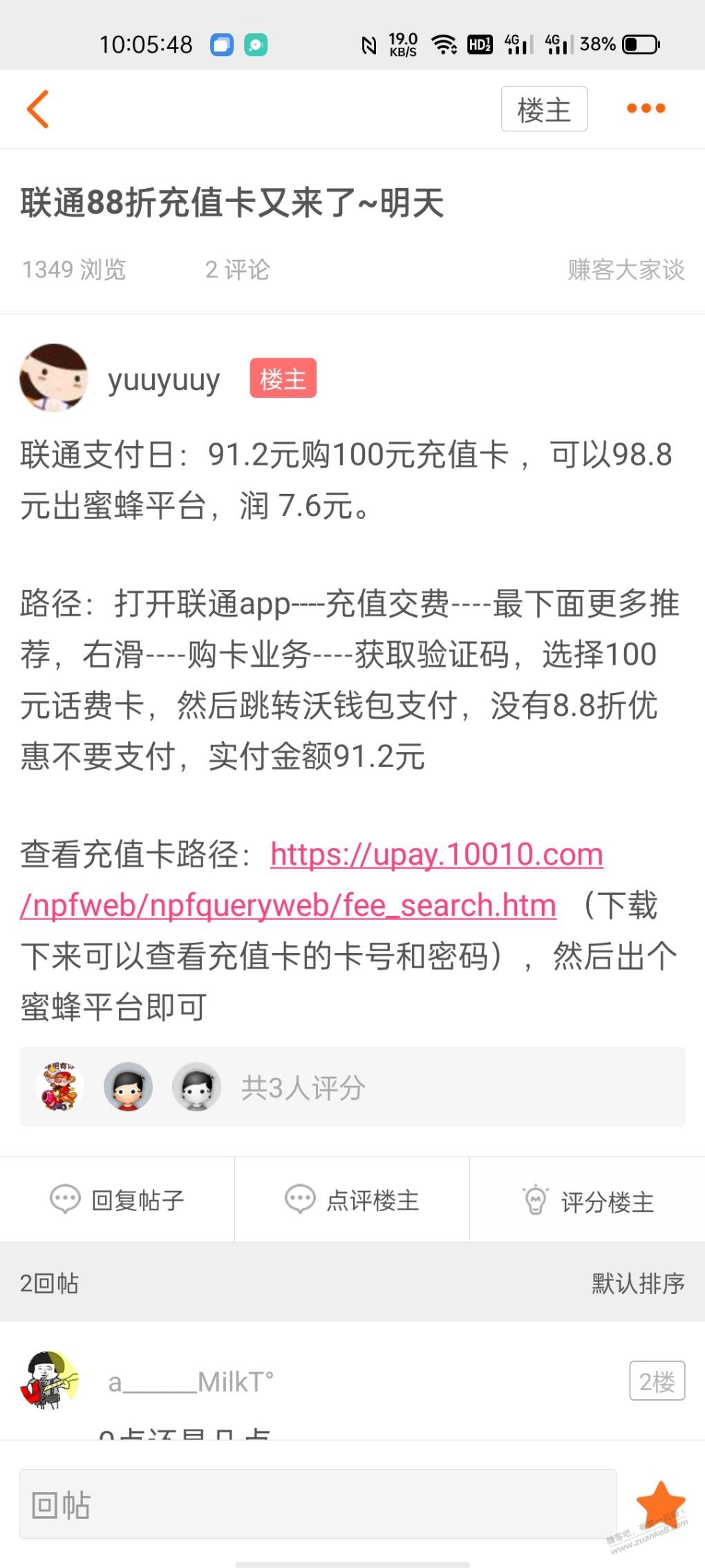The width and height of the screenshot is (705, 1568).
Task: Favorite this thread with the star
Action: coord(660,1503)
